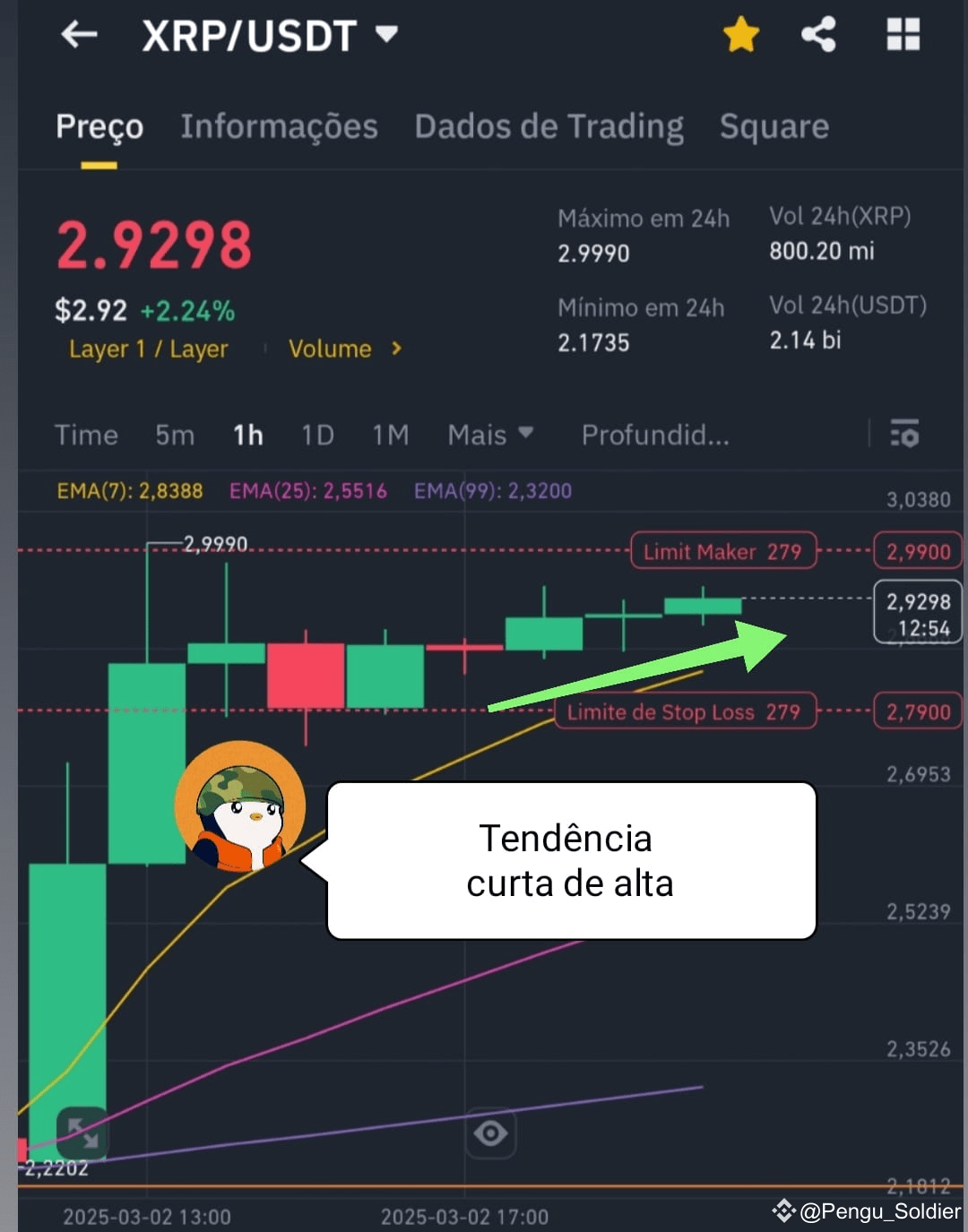Tap the back arrow to exit chart
Image resolution: width=968 pixels, height=1232 pixels.
(x=78, y=36)
